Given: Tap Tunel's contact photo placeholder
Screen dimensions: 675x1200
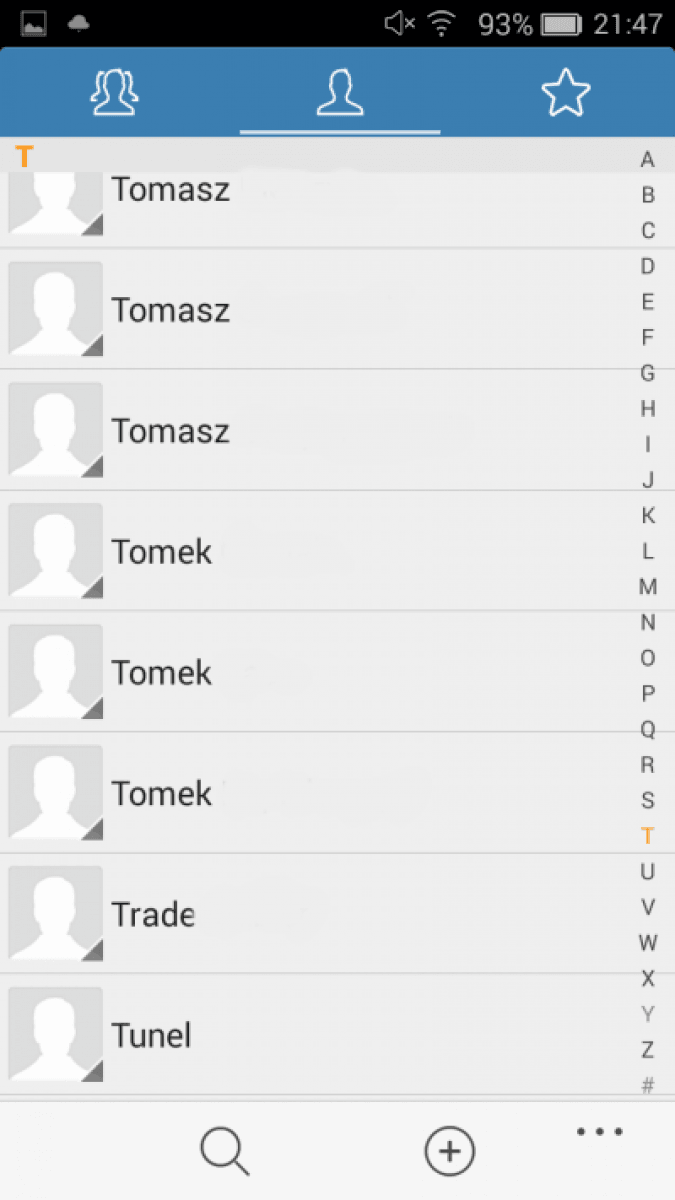Looking at the screenshot, I should click(56, 1034).
